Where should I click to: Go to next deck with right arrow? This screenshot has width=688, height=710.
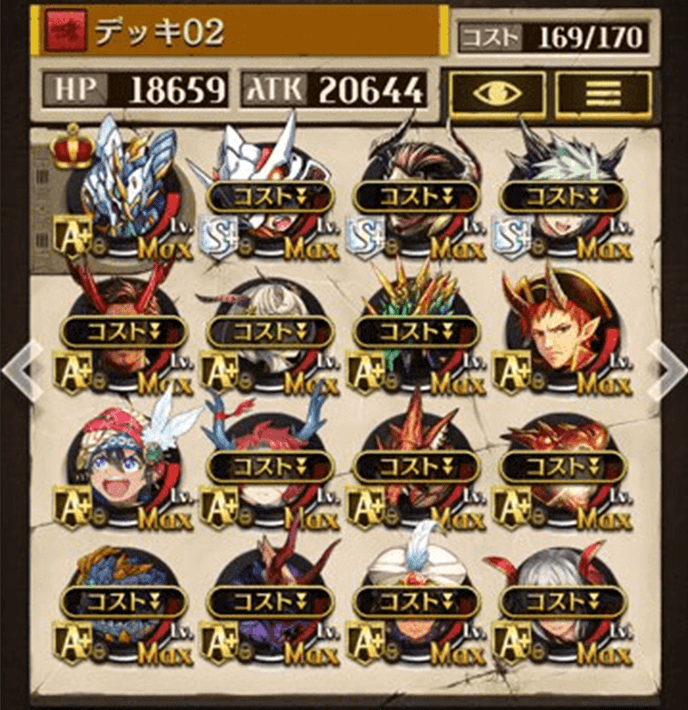(x=668, y=368)
